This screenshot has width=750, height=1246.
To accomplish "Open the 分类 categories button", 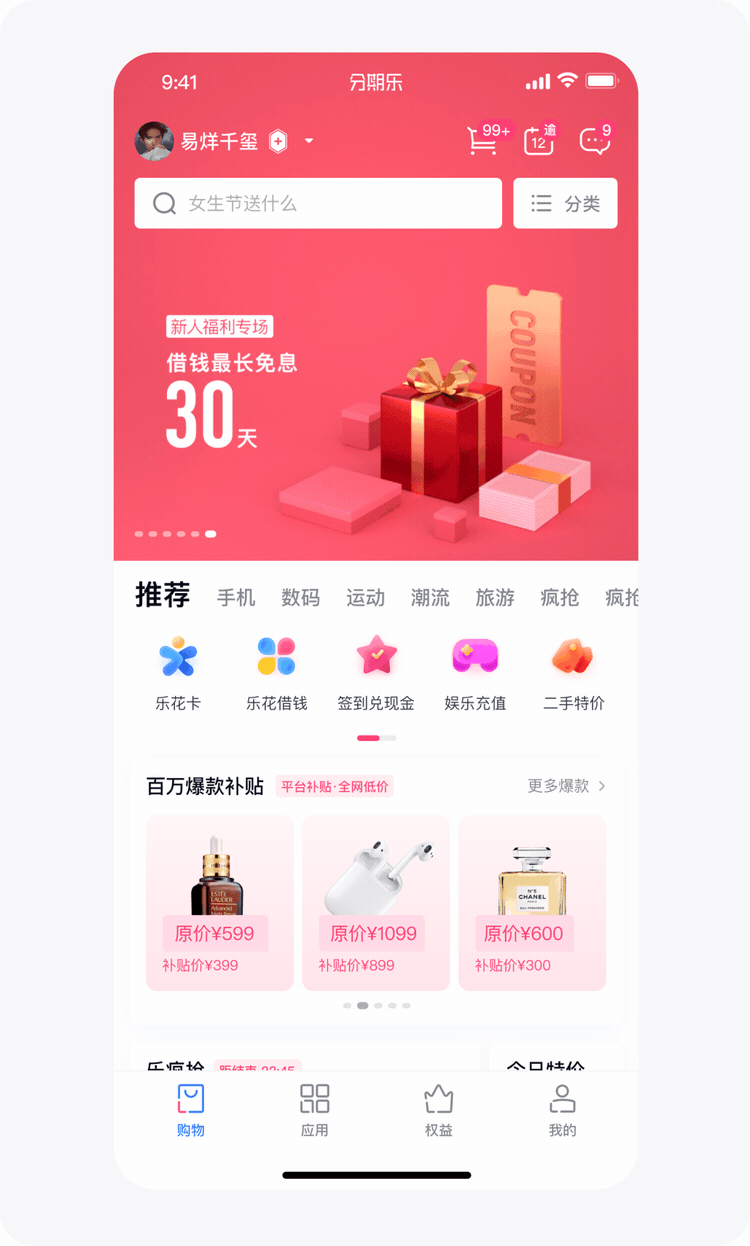I will click(x=565, y=203).
